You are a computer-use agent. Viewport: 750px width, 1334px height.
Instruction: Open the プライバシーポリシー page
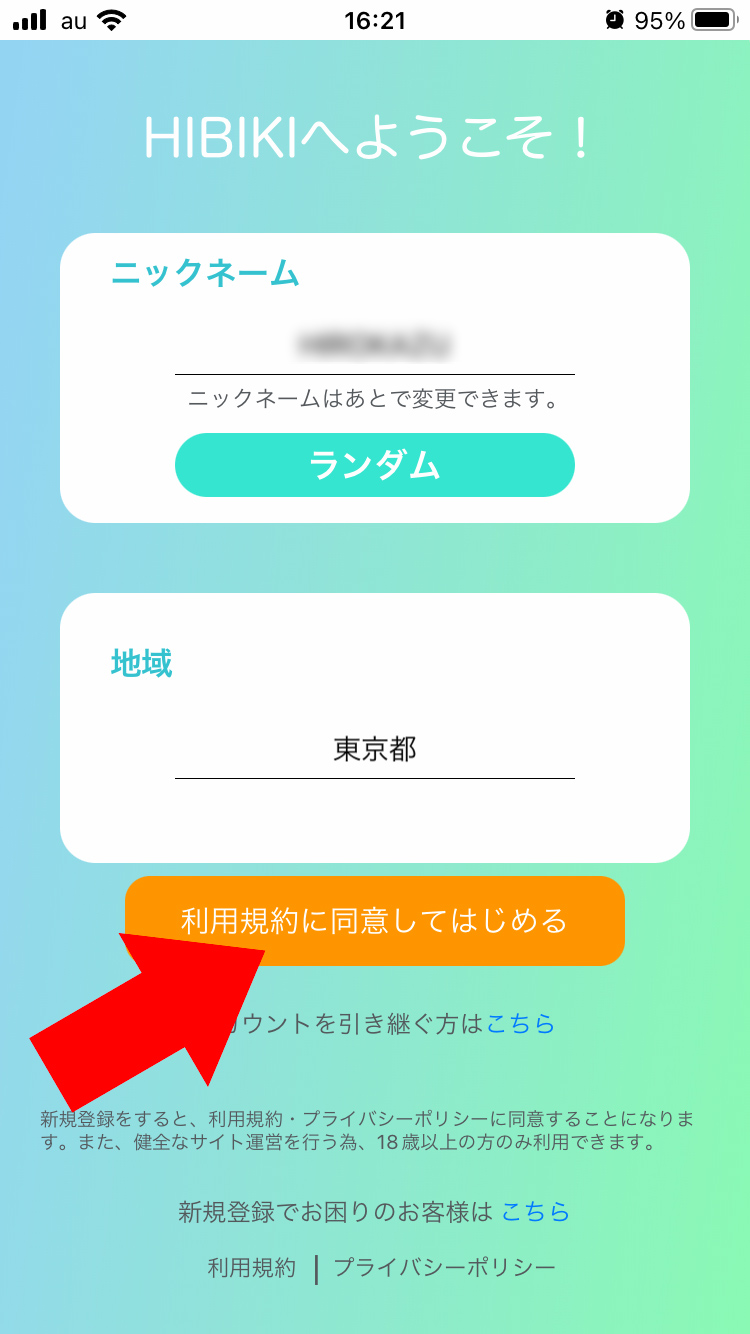444,1268
